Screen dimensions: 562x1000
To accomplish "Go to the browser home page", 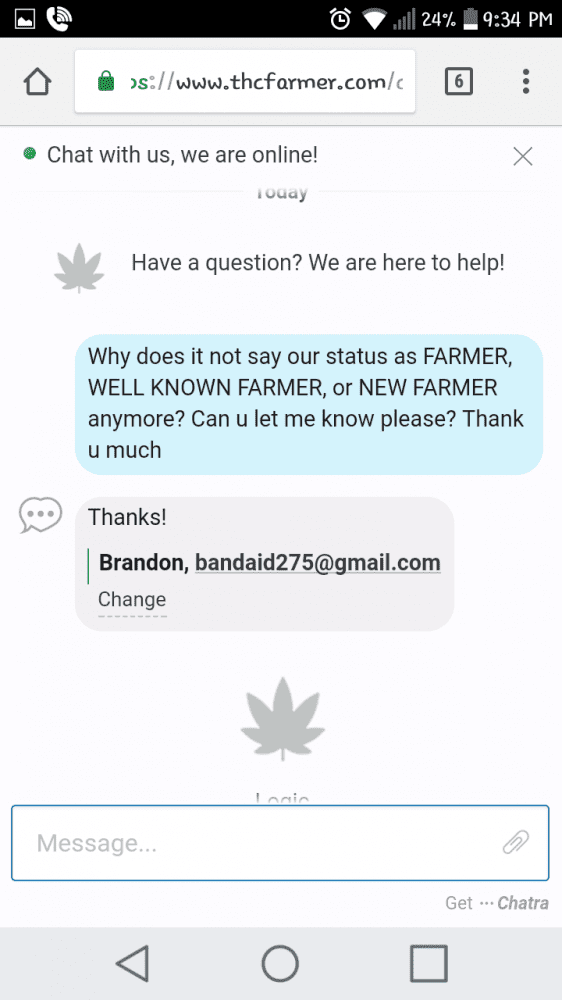I will (37, 82).
